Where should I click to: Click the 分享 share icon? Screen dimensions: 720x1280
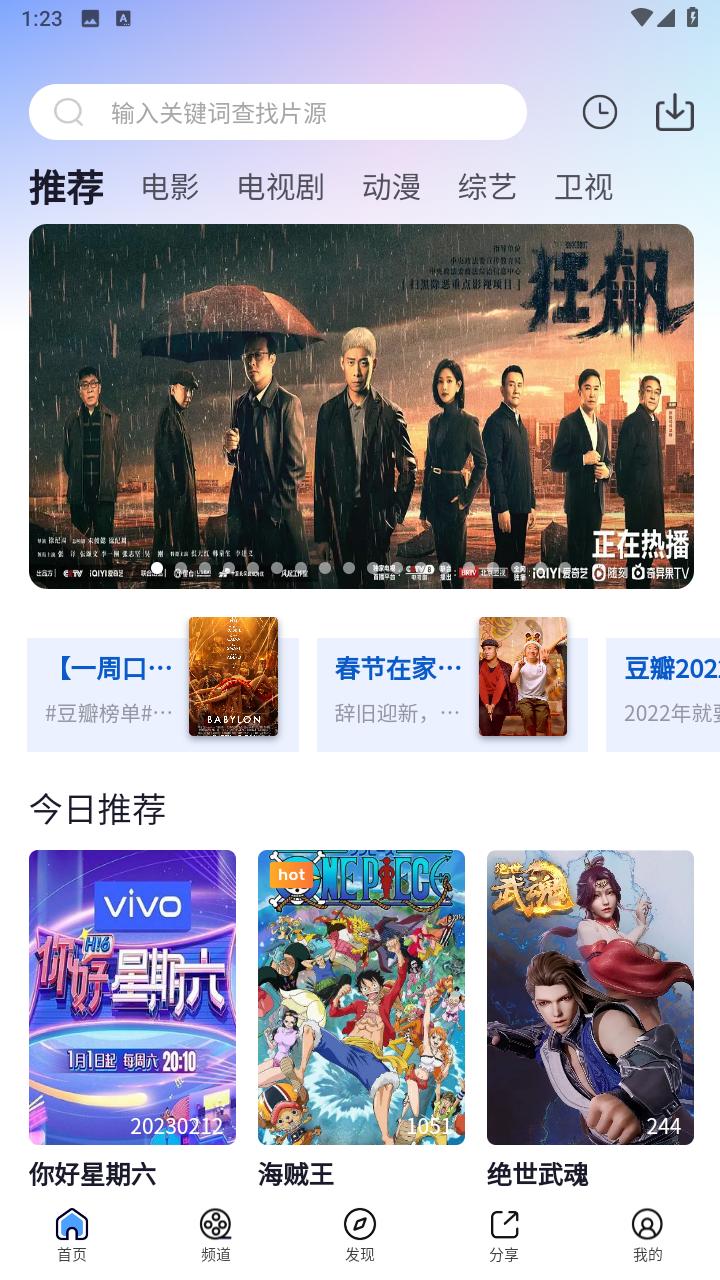click(504, 1224)
